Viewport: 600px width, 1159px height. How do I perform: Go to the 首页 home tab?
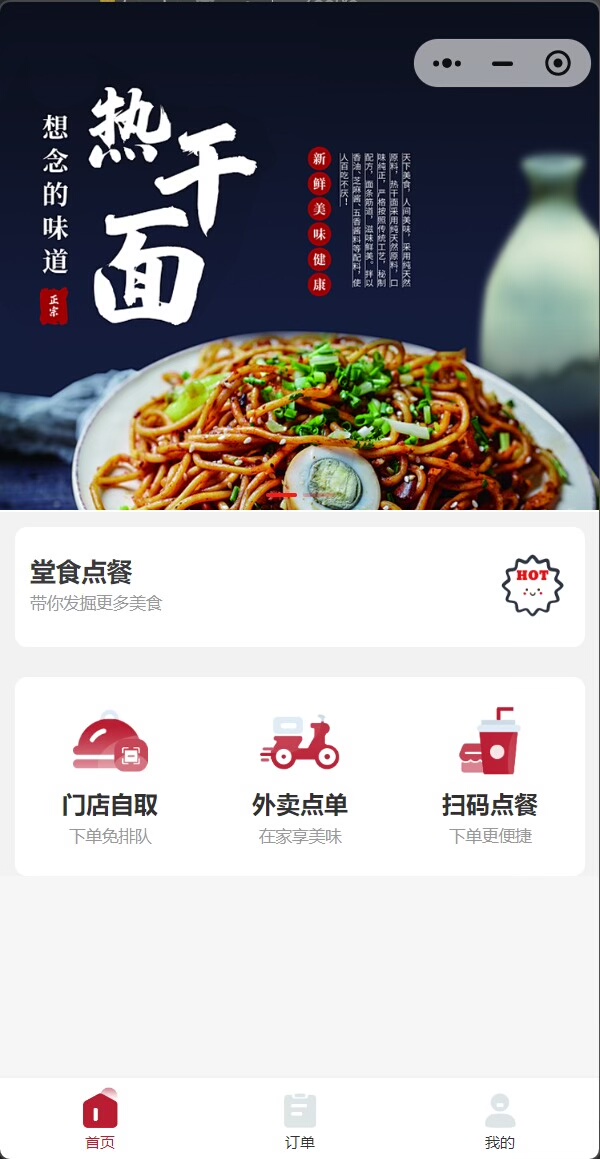[100, 1120]
